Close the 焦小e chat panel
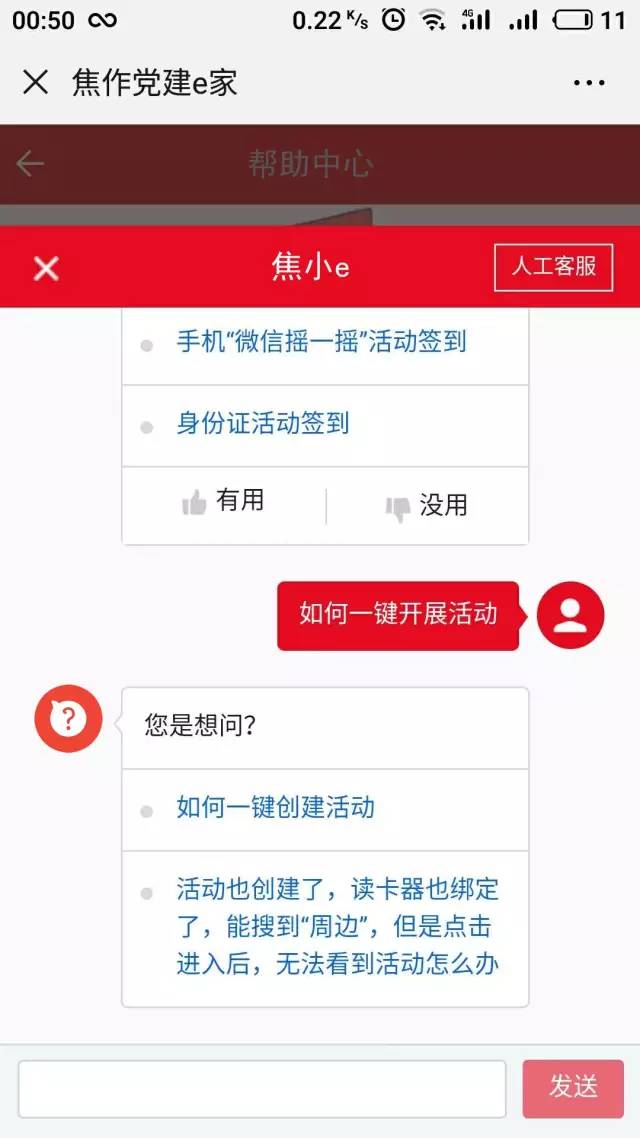Image resolution: width=640 pixels, height=1138 pixels. (x=46, y=269)
